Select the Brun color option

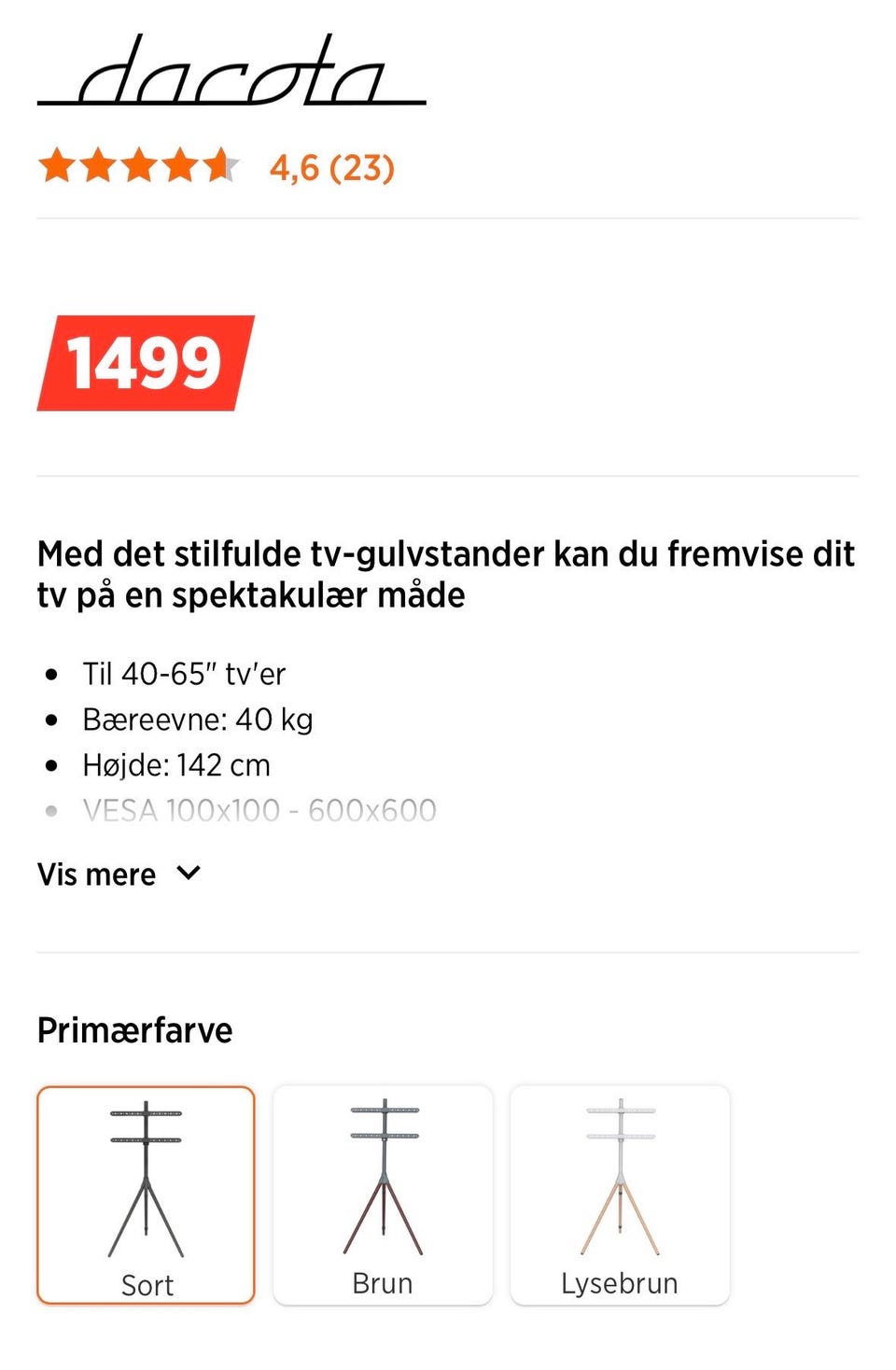point(383,1194)
